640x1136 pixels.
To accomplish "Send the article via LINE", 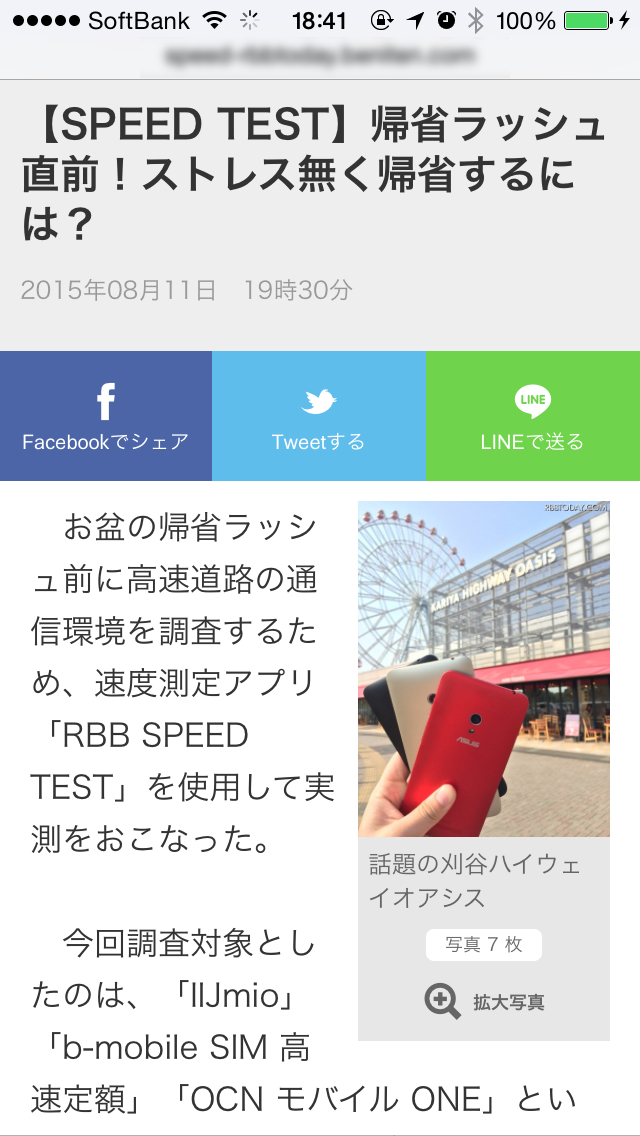I will (532, 417).
